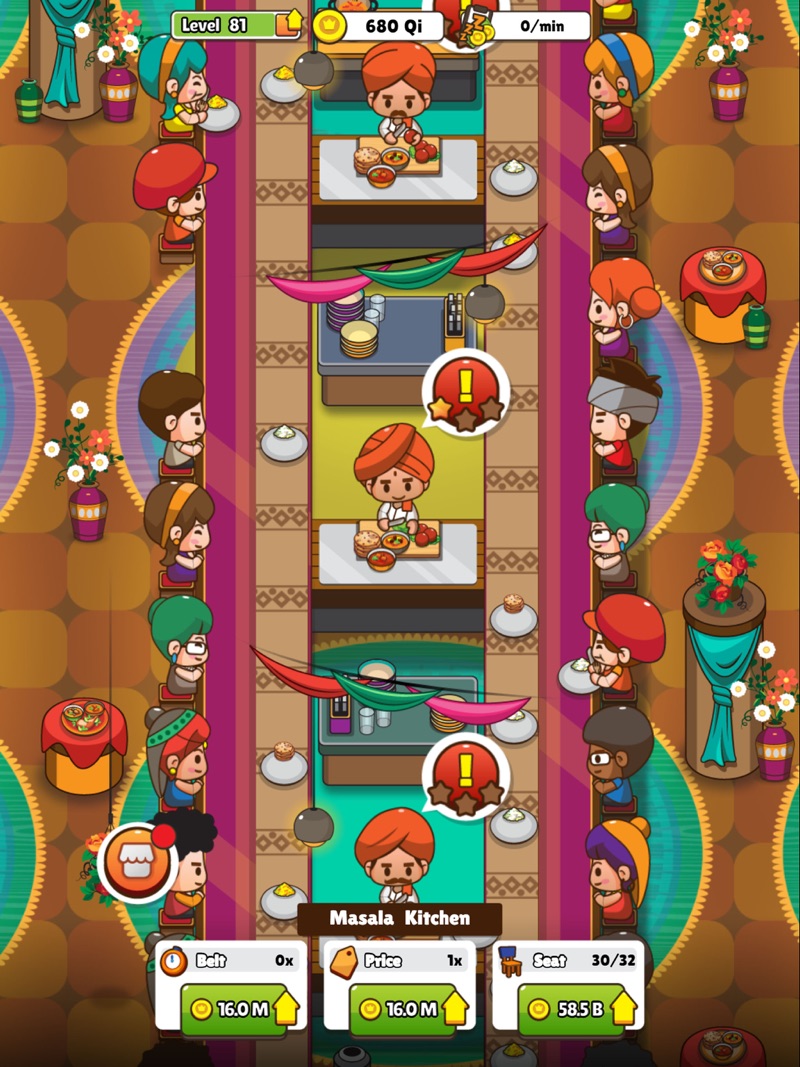Tap the one-star alert bubble above middle chef

pos(465,394)
